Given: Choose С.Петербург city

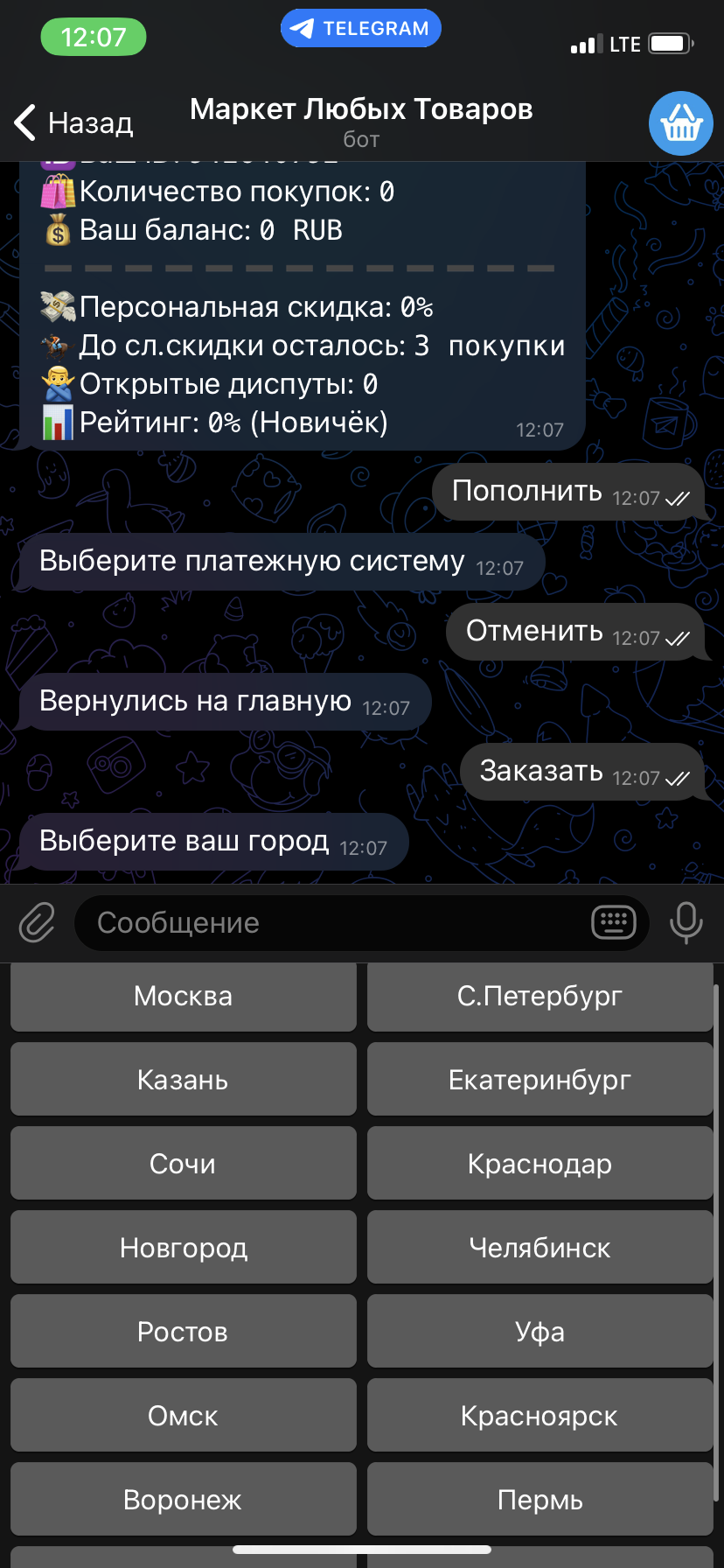Looking at the screenshot, I should tap(540, 996).
